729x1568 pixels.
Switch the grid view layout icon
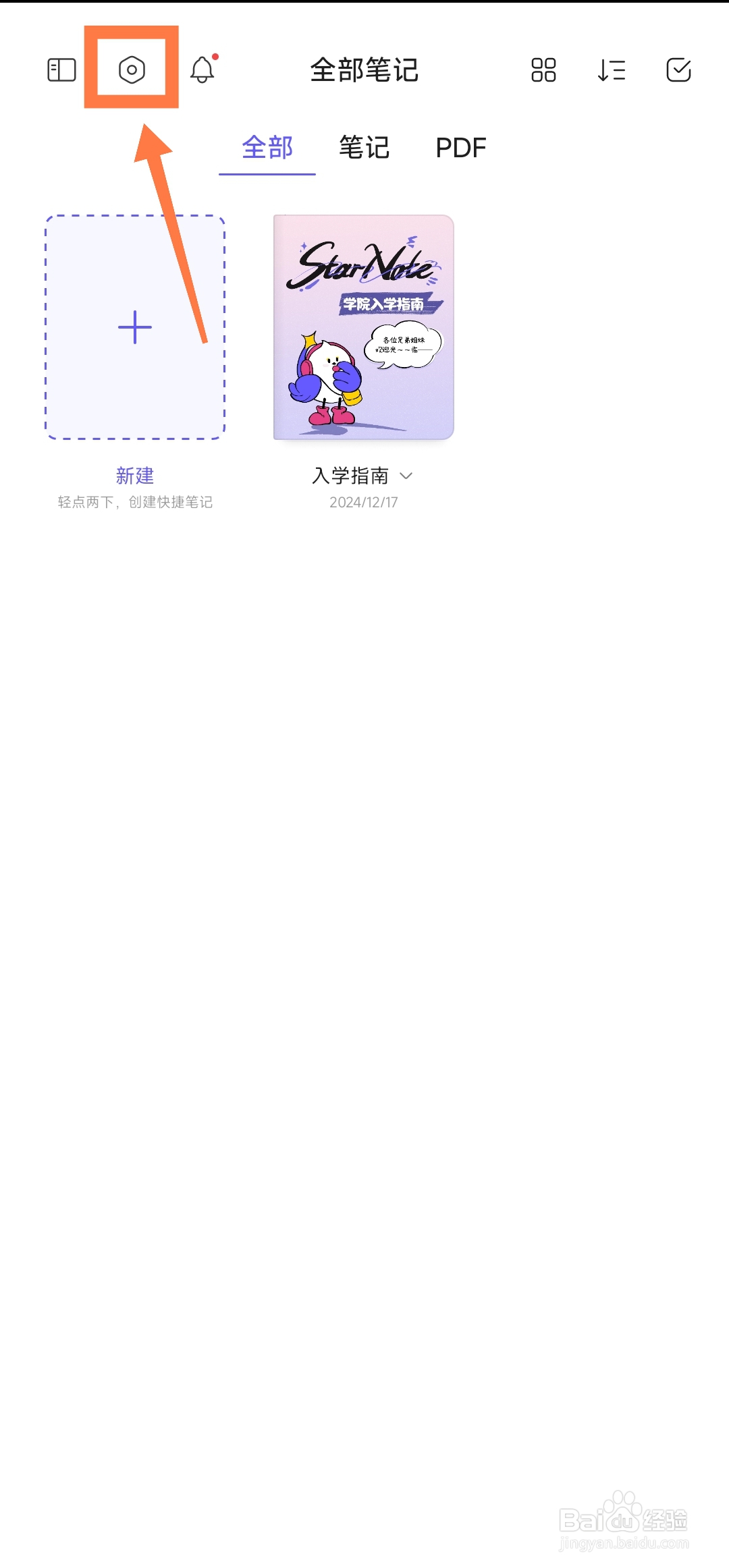[543, 69]
